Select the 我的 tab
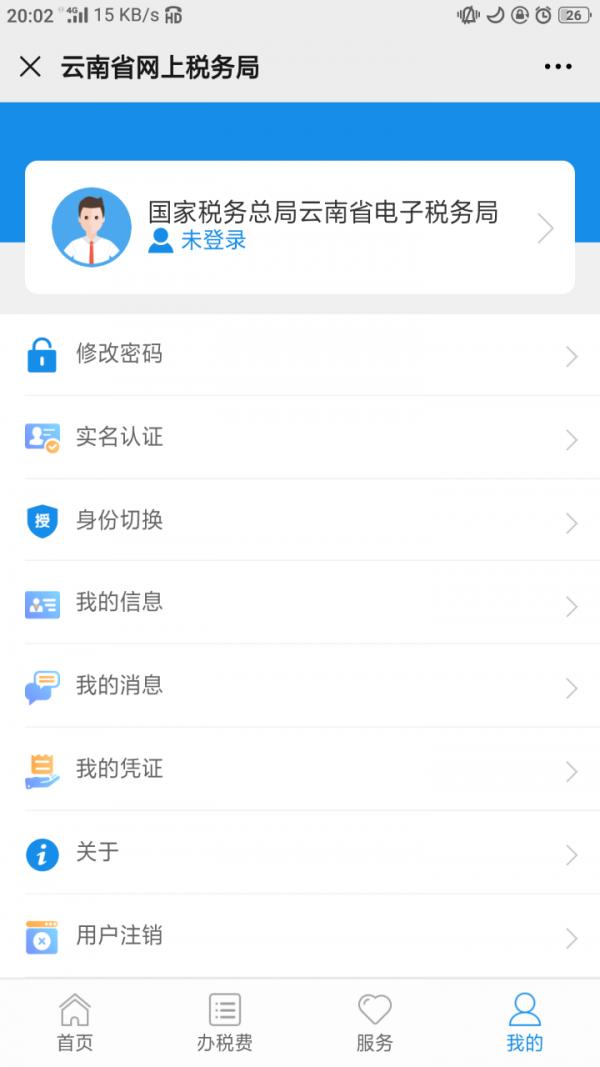The image size is (600, 1067). (x=524, y=1022)
